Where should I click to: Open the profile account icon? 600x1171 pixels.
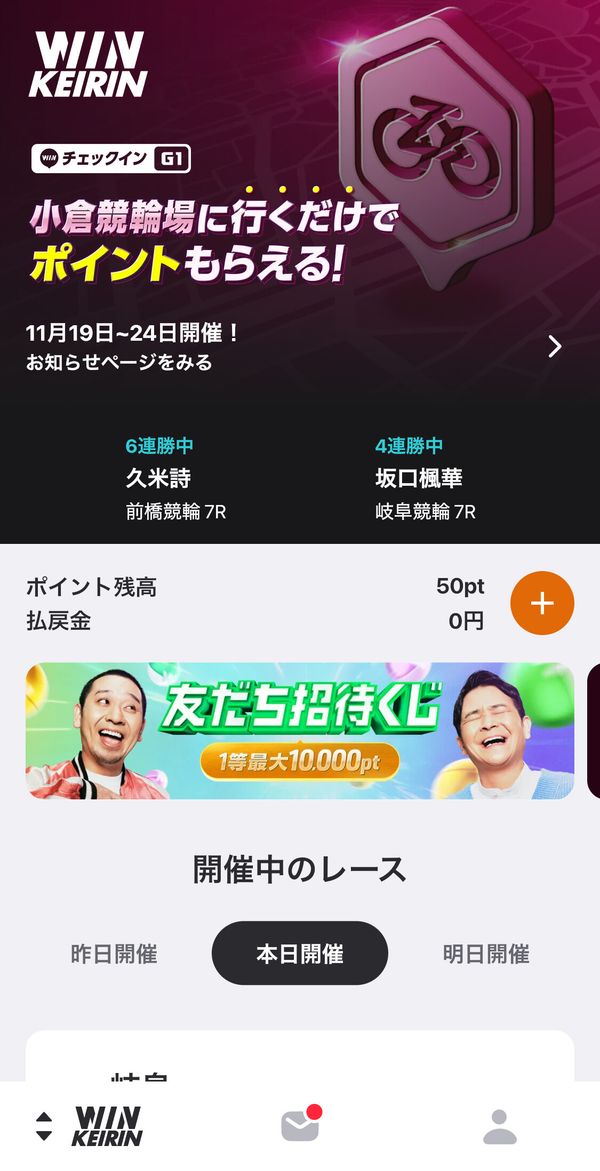[500, 1126]
